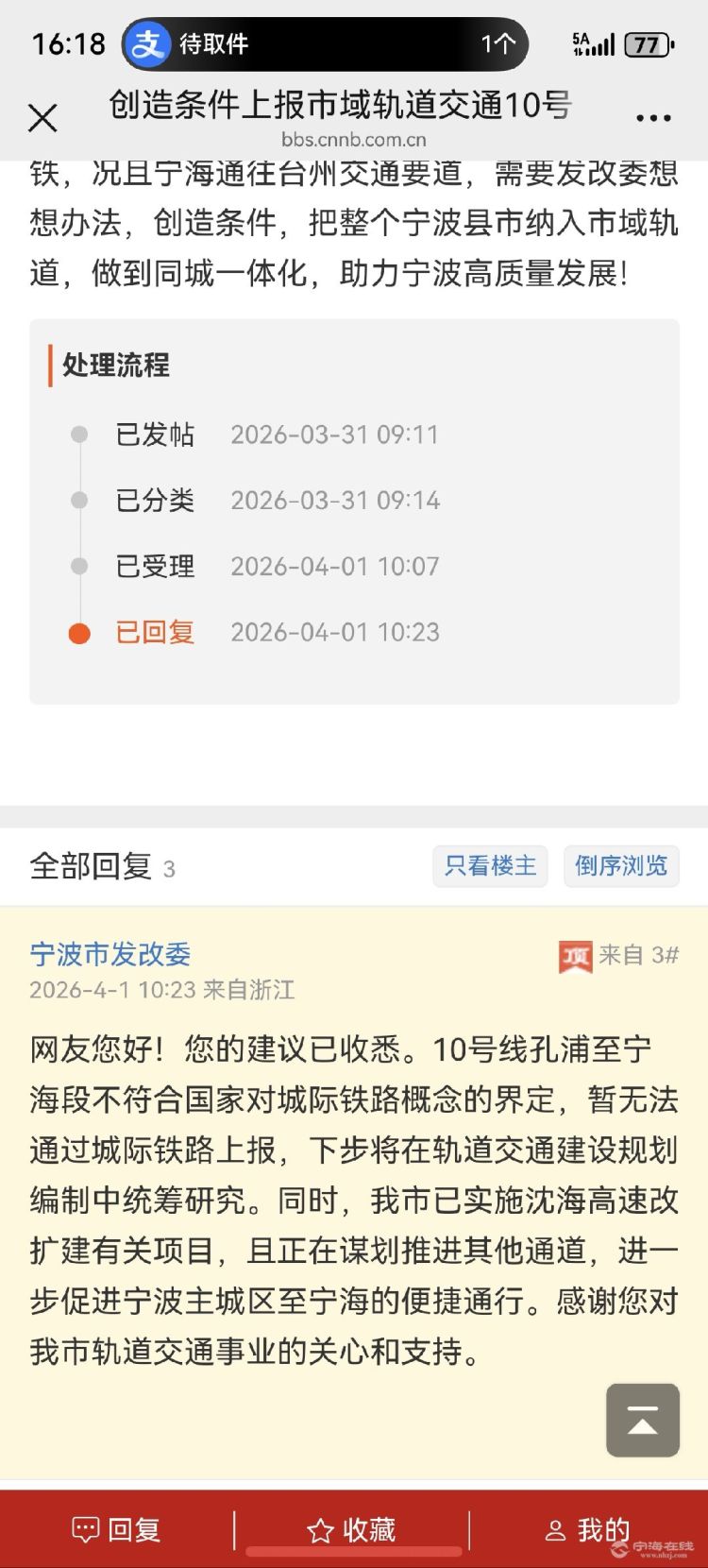Jump back to top of page

643,1420
